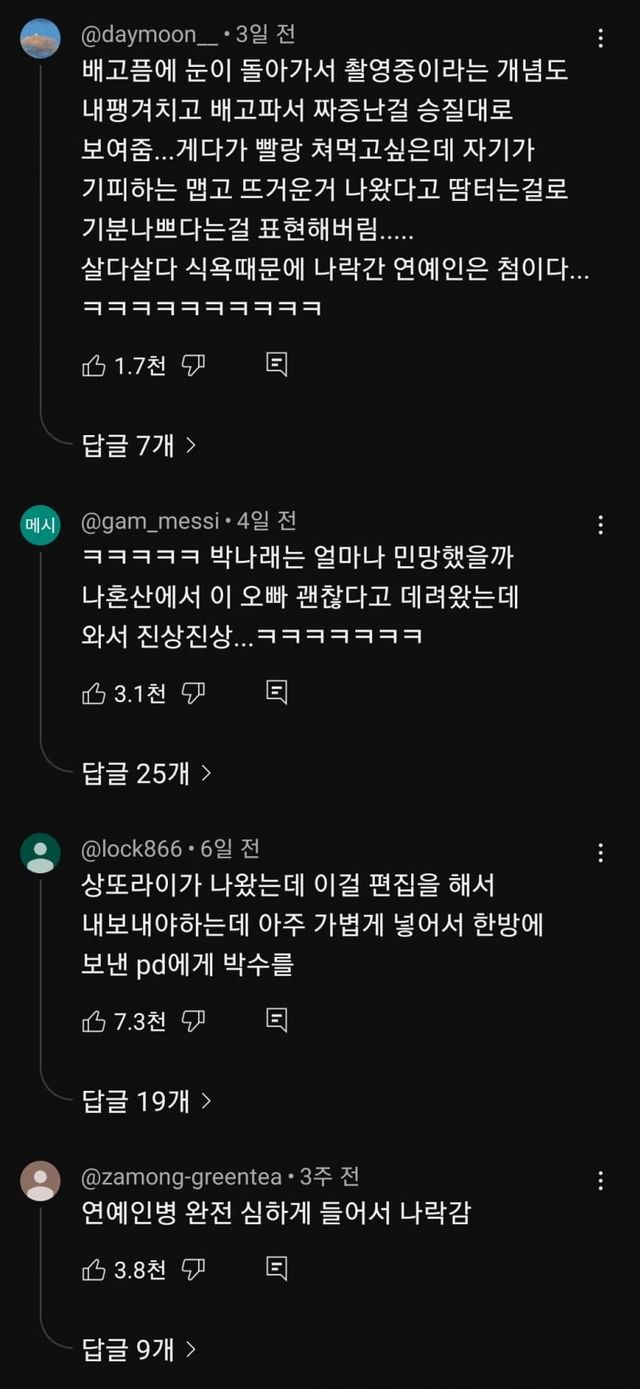This screenshot has height=1389, width=640.
Task: Dislike the comment by @zamong-greentea
Action: coord(194,1270)
